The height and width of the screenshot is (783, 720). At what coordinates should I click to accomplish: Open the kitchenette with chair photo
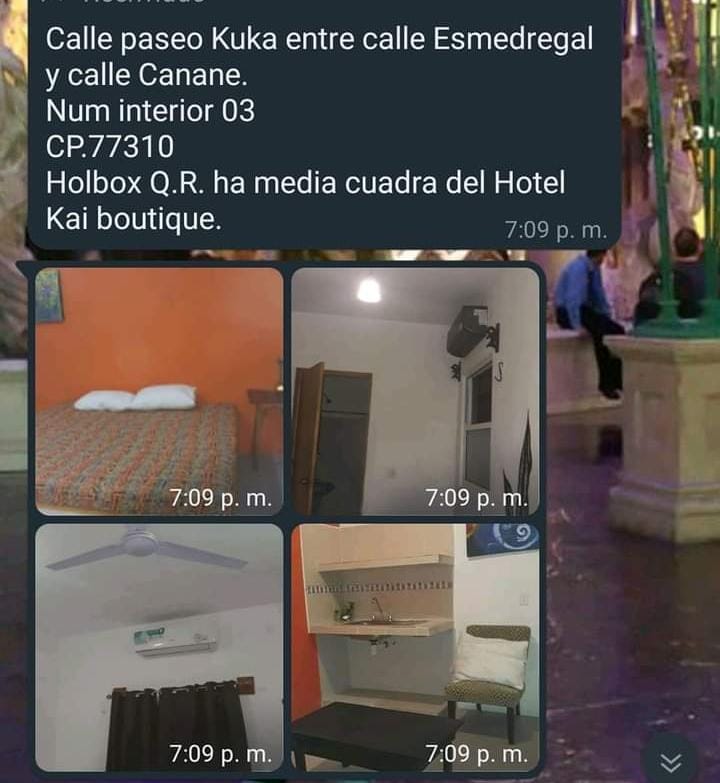point(414,646)
